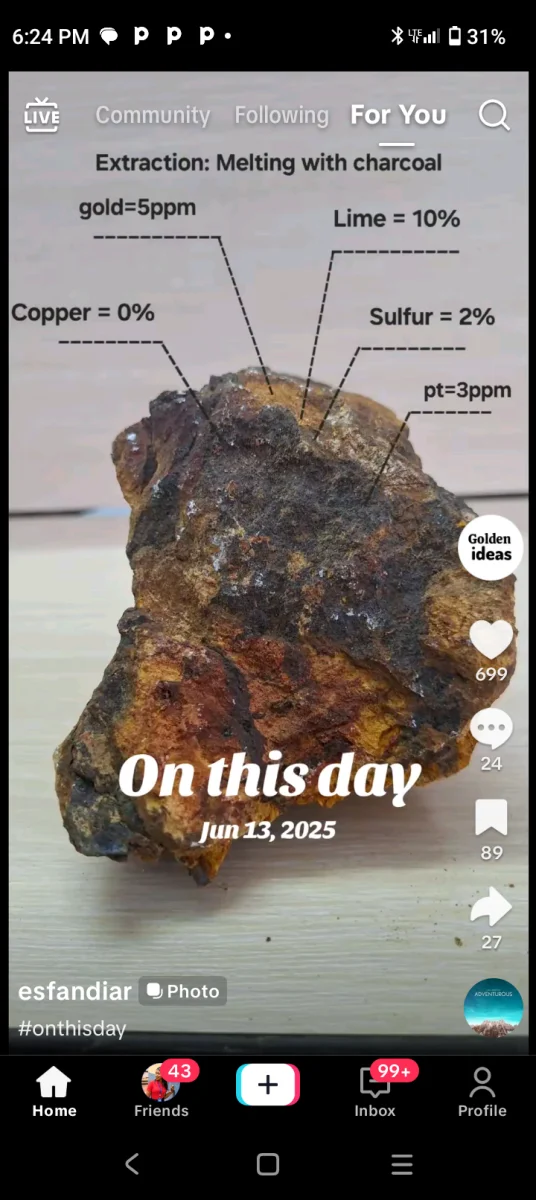Open the sound disc icon

494,1007
